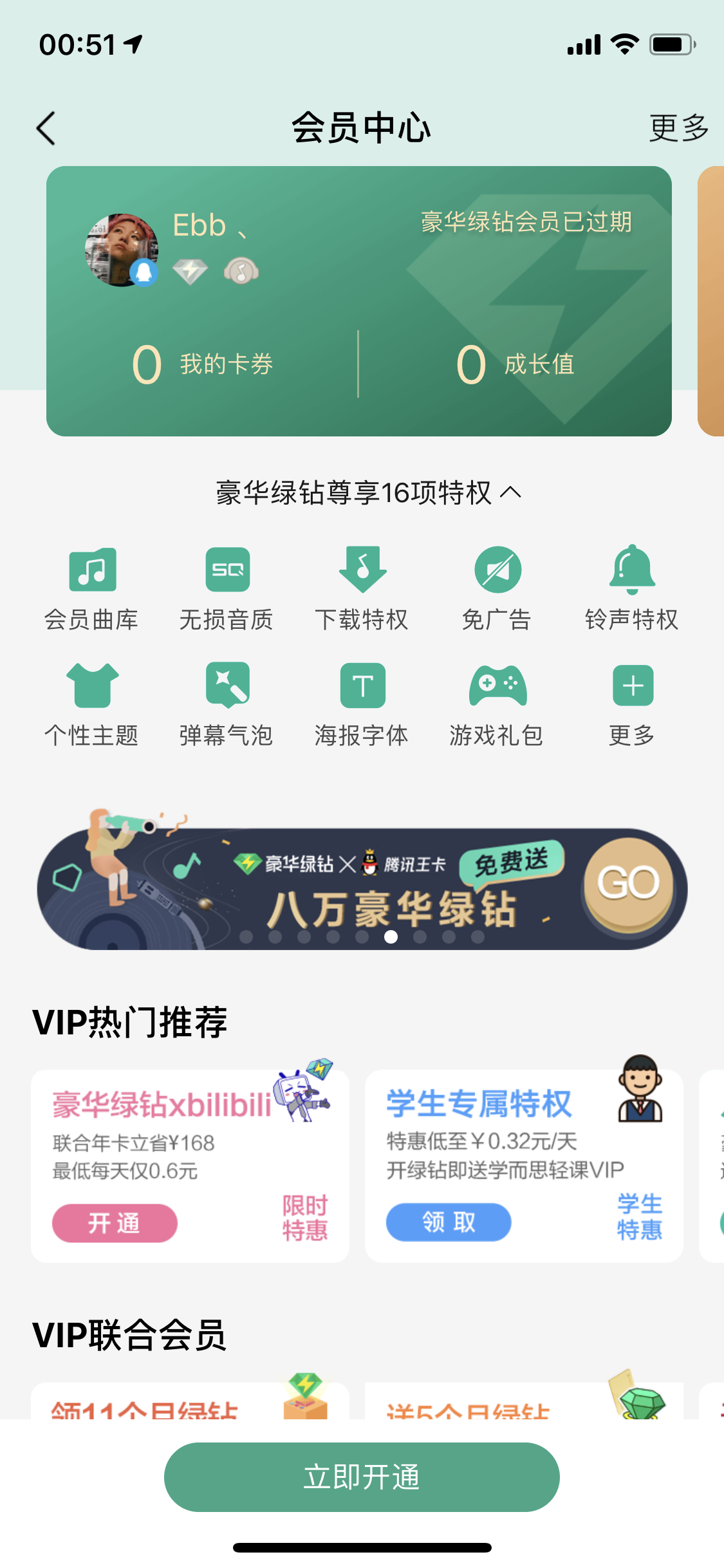Tap 领取 on 学生专属特权 card
This screenshot has height=1568, width=724.
click(449, 1222)
